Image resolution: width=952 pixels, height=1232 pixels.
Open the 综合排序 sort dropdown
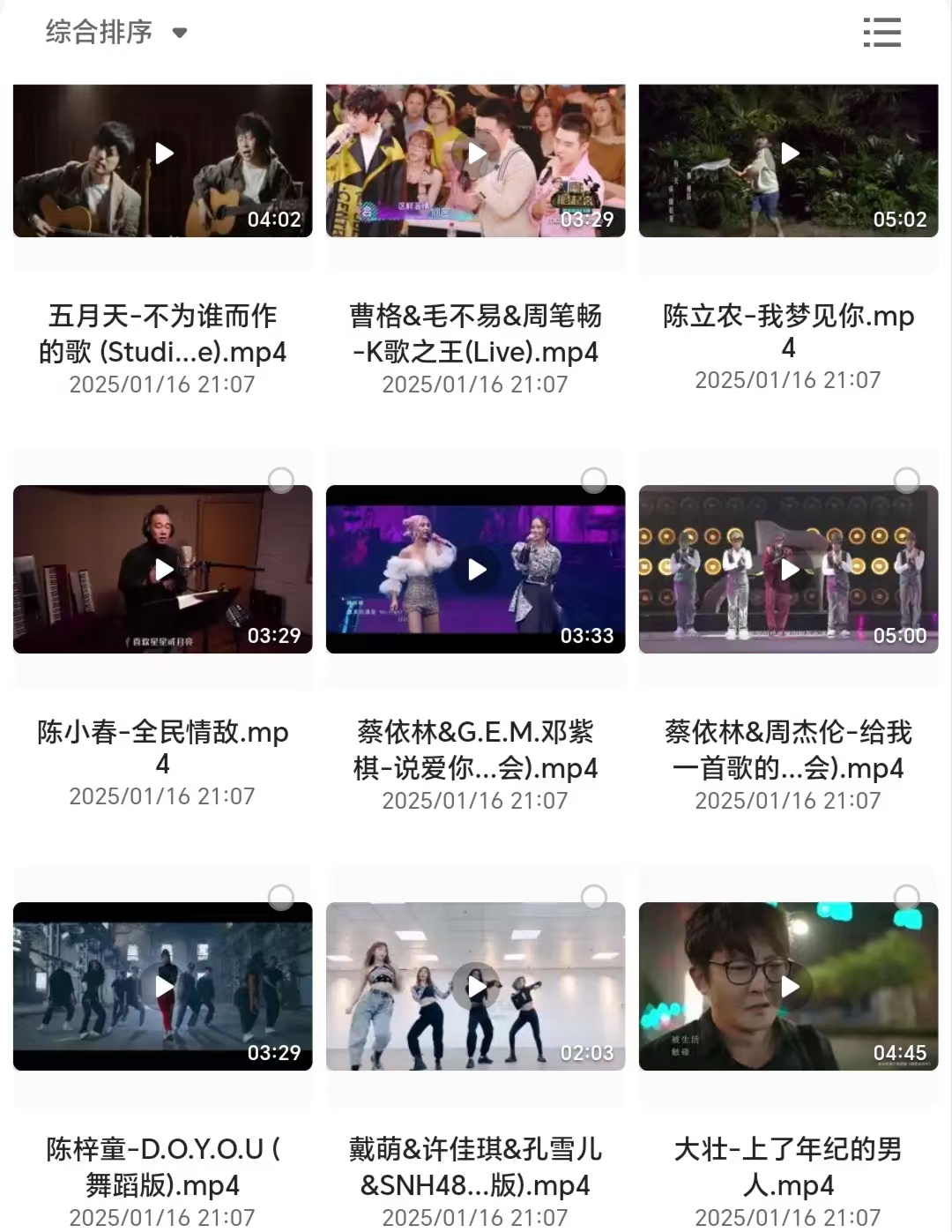pos(116,33)
